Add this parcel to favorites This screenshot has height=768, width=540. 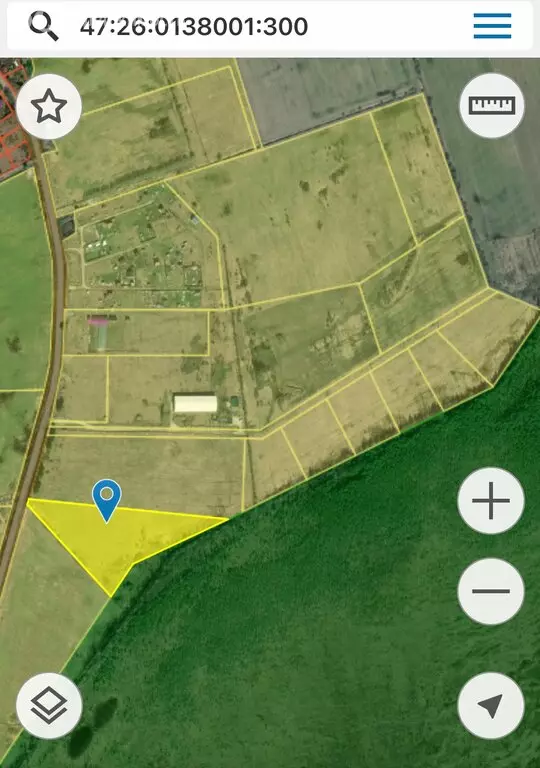49,106
